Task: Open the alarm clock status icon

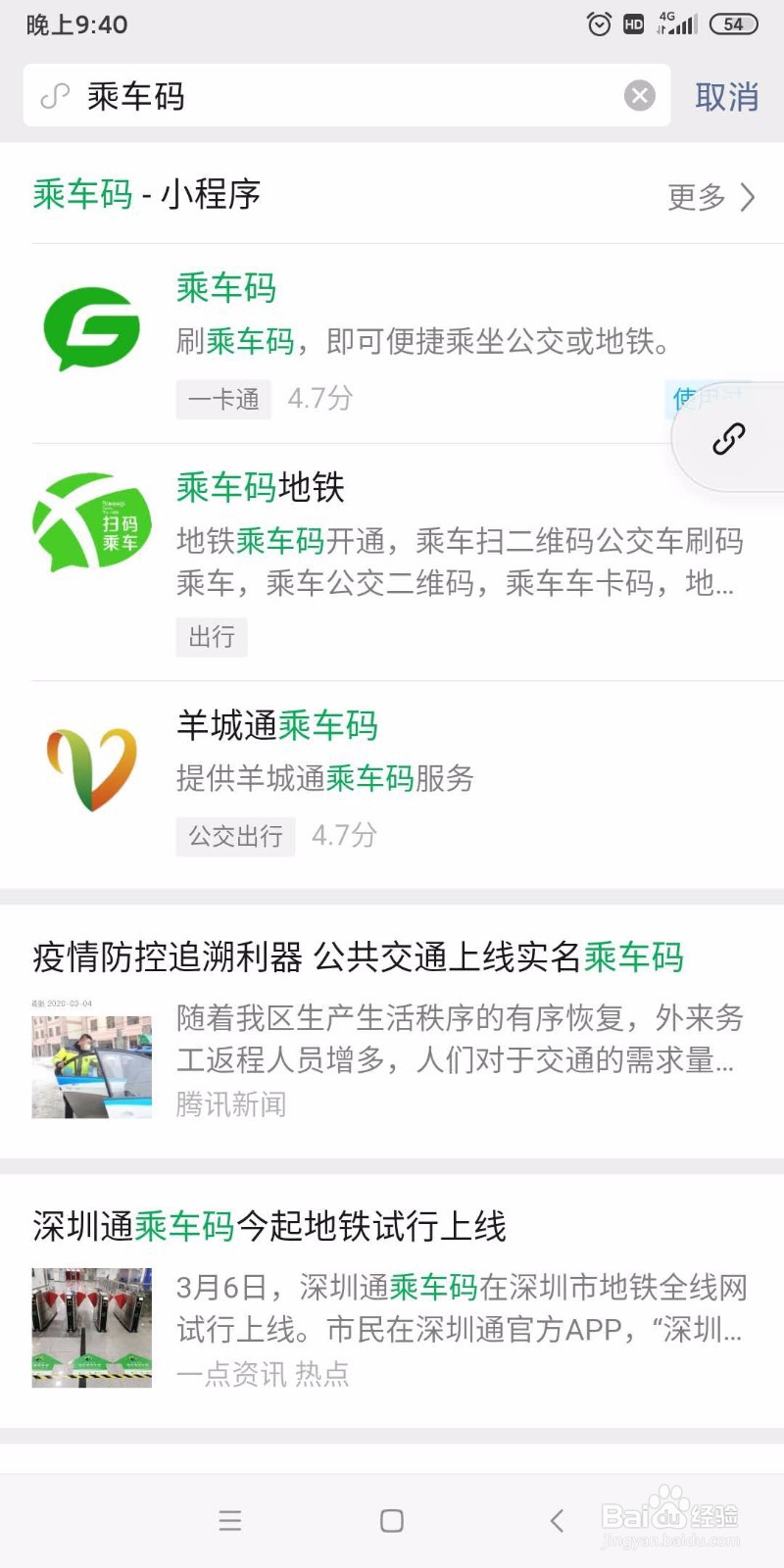Action: click(599, 24)
